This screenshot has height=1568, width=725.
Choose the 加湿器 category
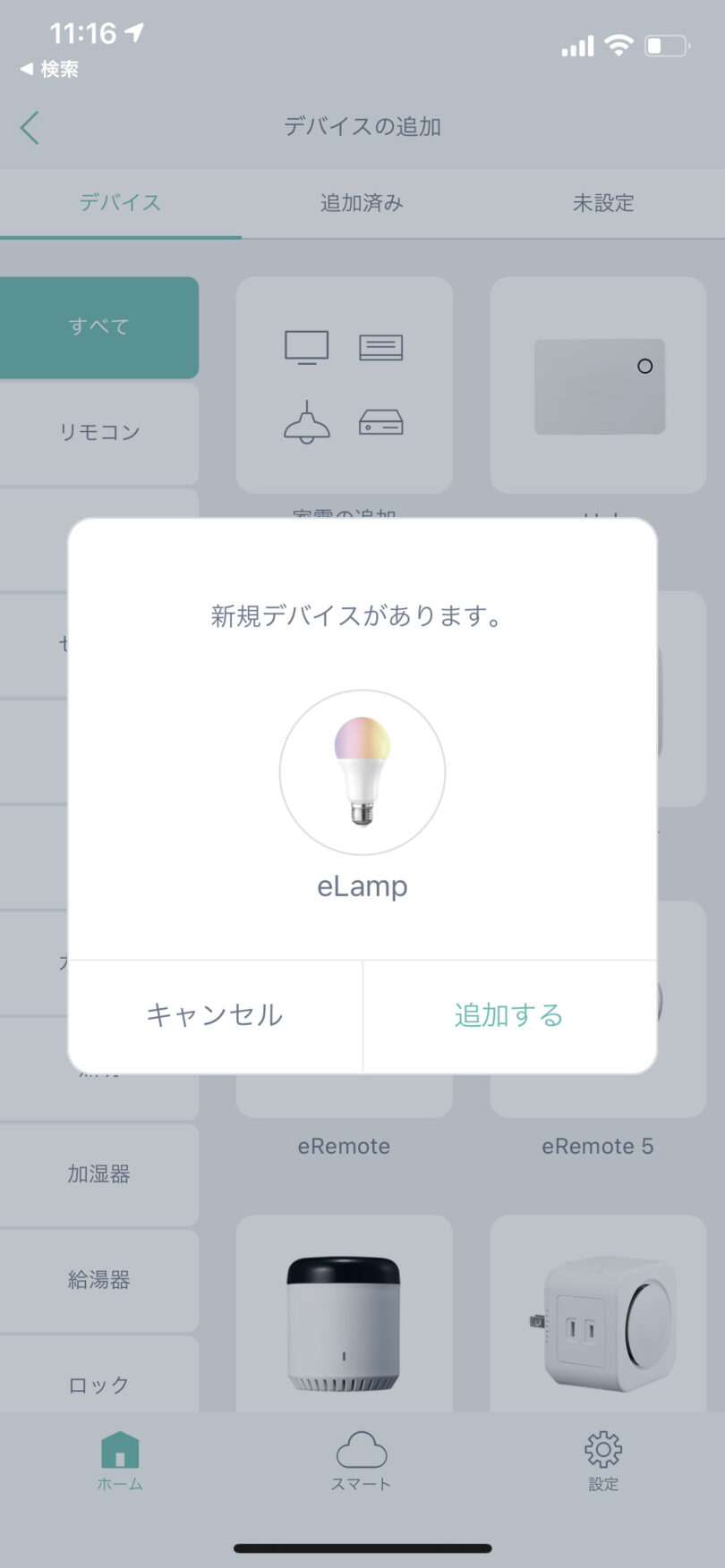coord(99,1174)
